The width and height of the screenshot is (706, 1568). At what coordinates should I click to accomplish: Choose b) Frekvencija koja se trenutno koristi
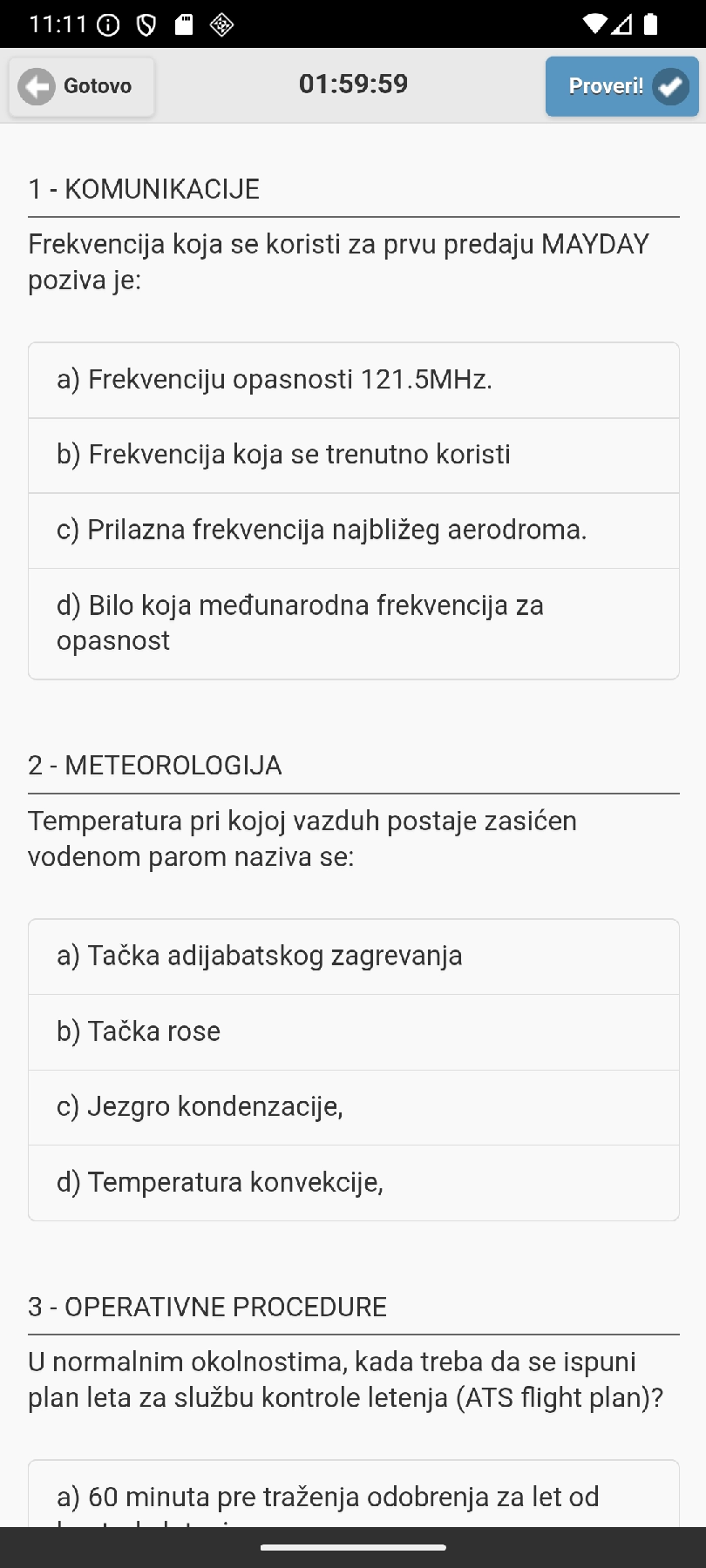[x=353, y=455]
